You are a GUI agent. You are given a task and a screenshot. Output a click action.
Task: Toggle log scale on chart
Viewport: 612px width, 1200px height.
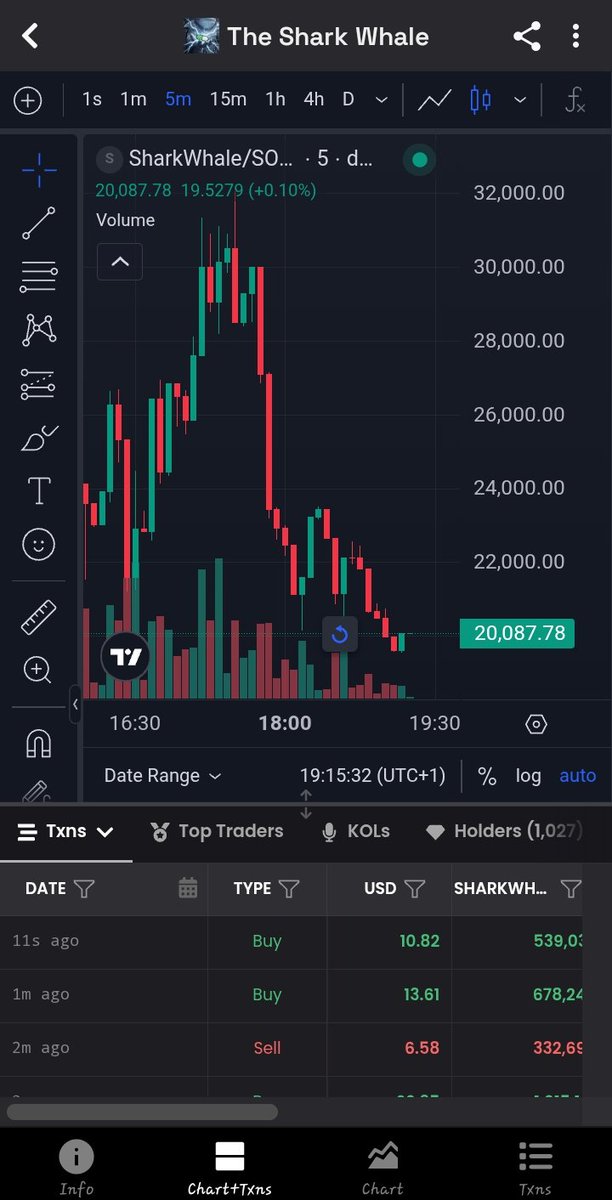click(528, 775)
